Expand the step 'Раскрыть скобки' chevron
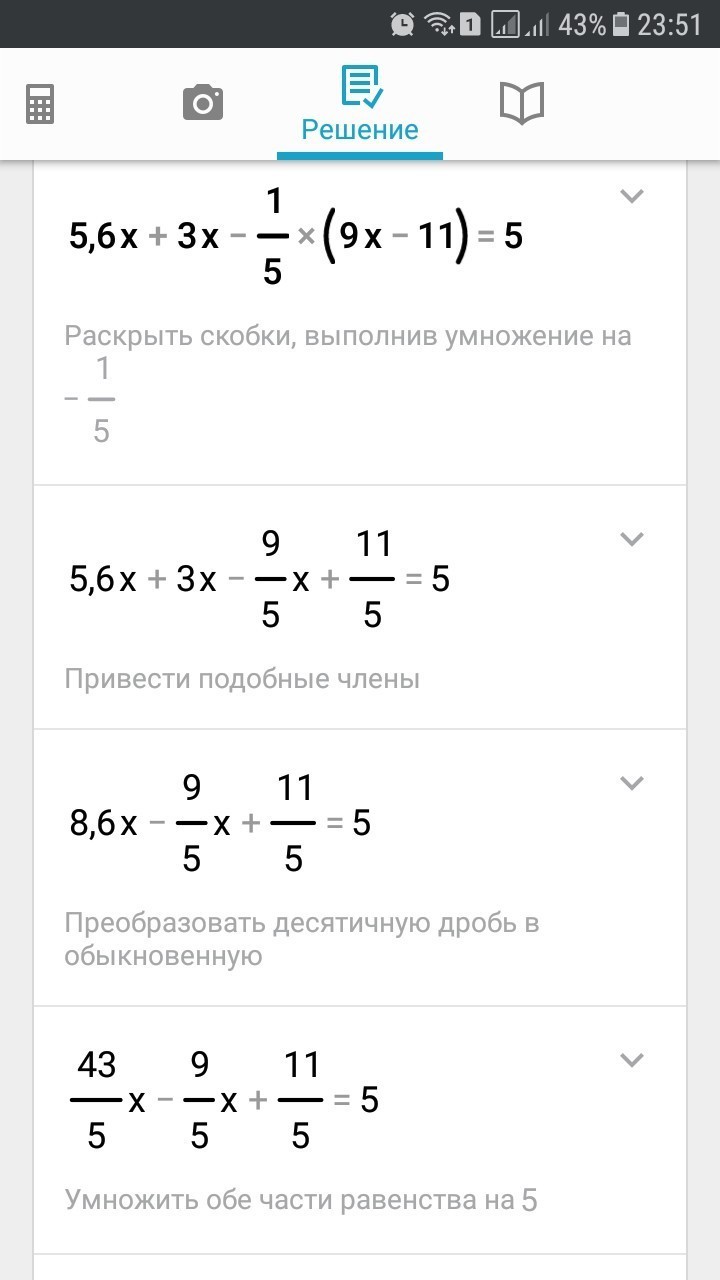The width and height of the screenshot is (720, 1280). click(631, 196)
